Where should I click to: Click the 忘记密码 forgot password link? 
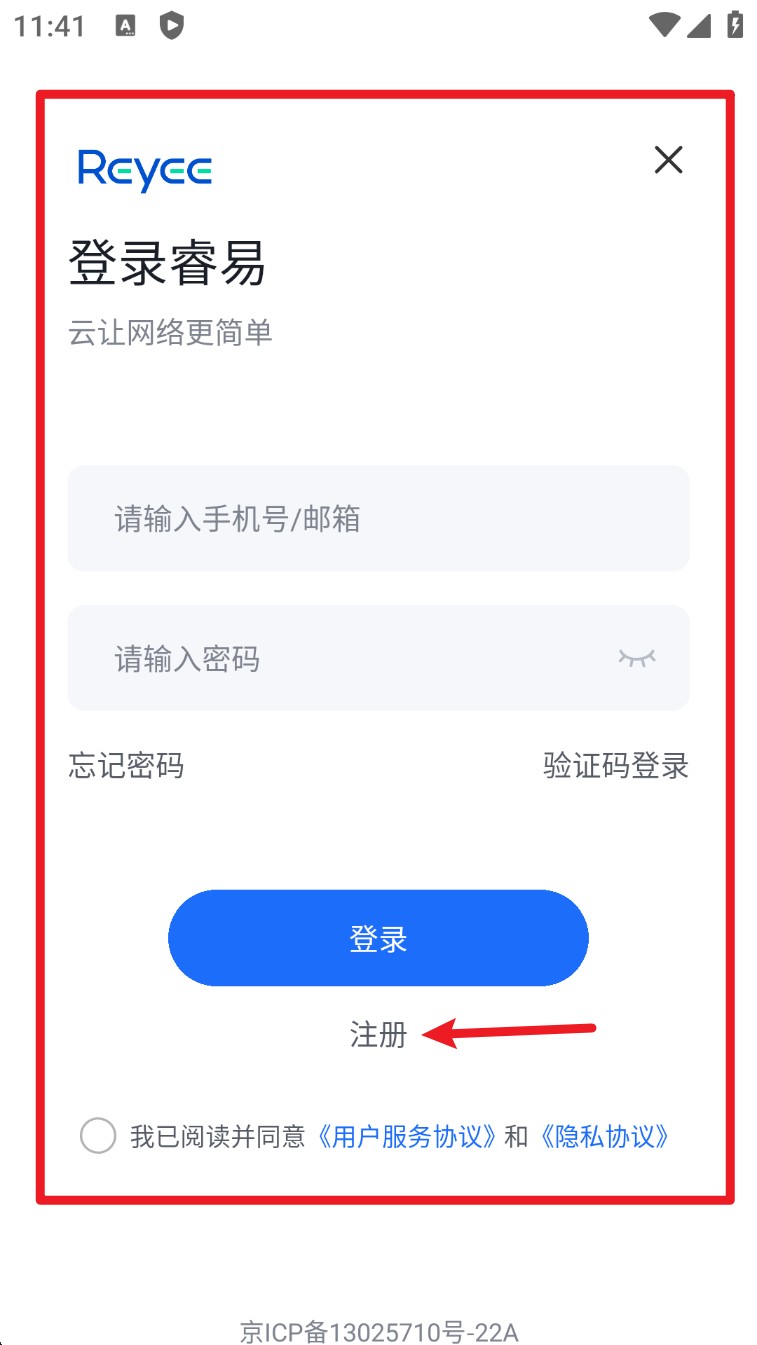point(125,765)
